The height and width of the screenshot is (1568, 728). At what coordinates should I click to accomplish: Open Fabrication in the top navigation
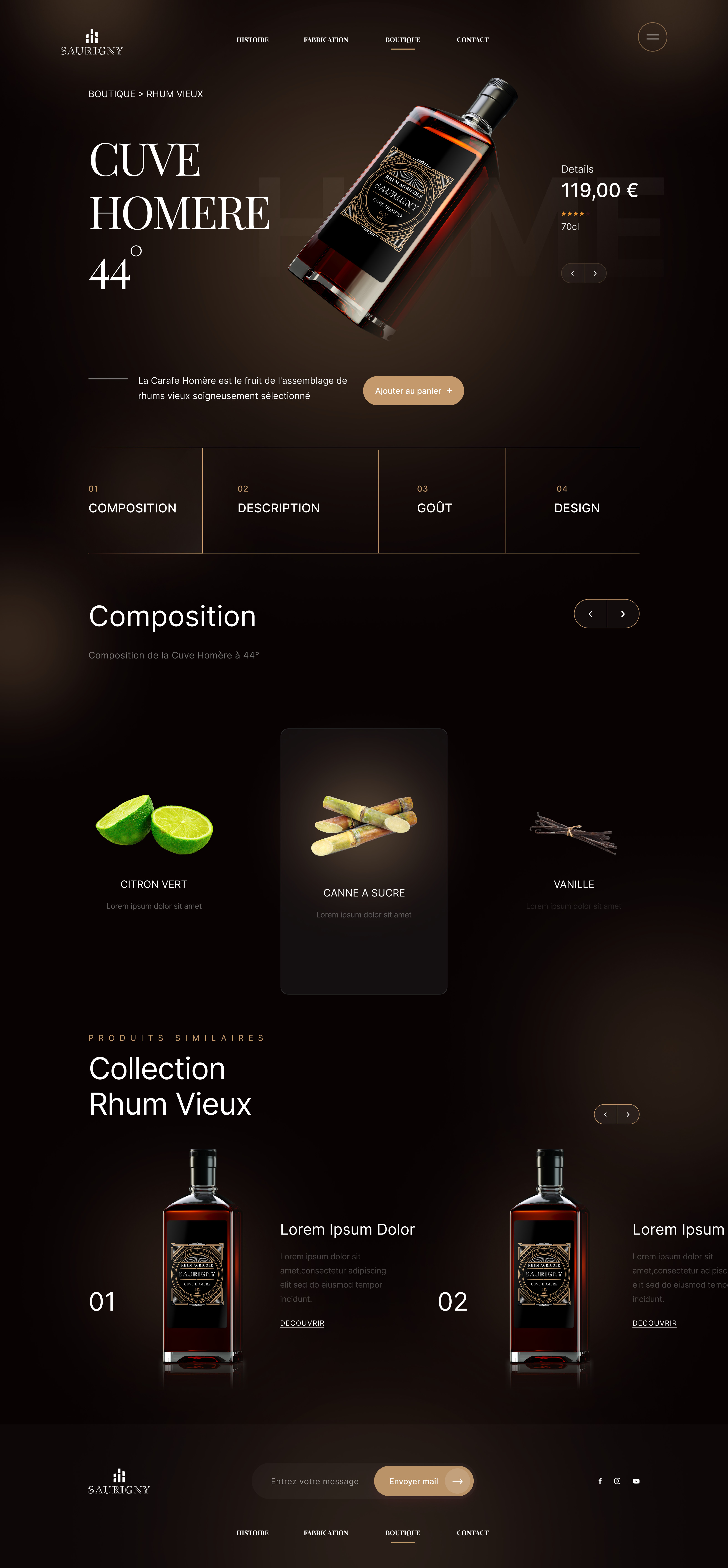(326, 40)
